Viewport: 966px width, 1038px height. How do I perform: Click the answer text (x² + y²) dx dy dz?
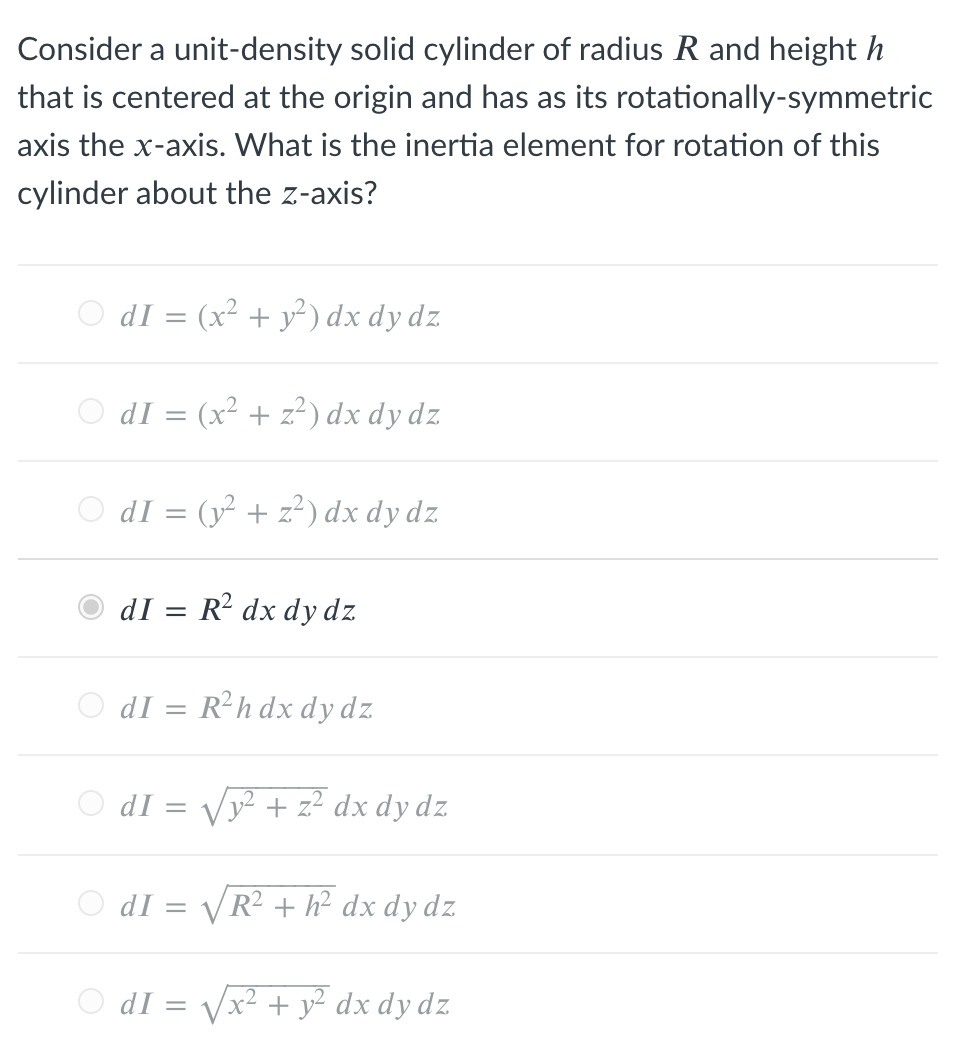[280, 314]
